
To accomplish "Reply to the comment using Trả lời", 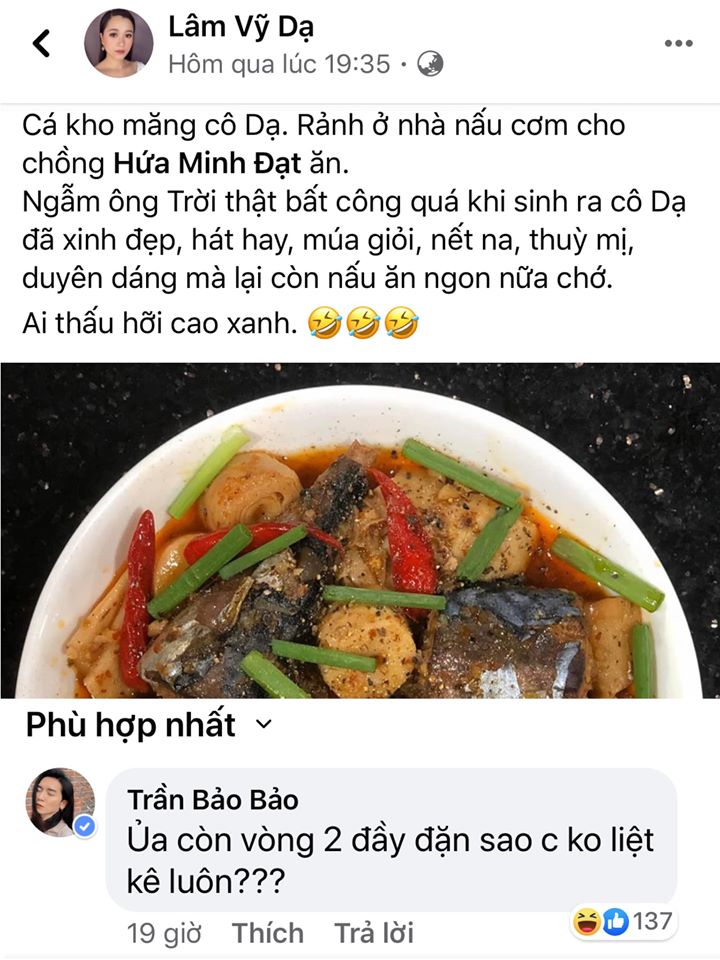I will coord(374,933).
